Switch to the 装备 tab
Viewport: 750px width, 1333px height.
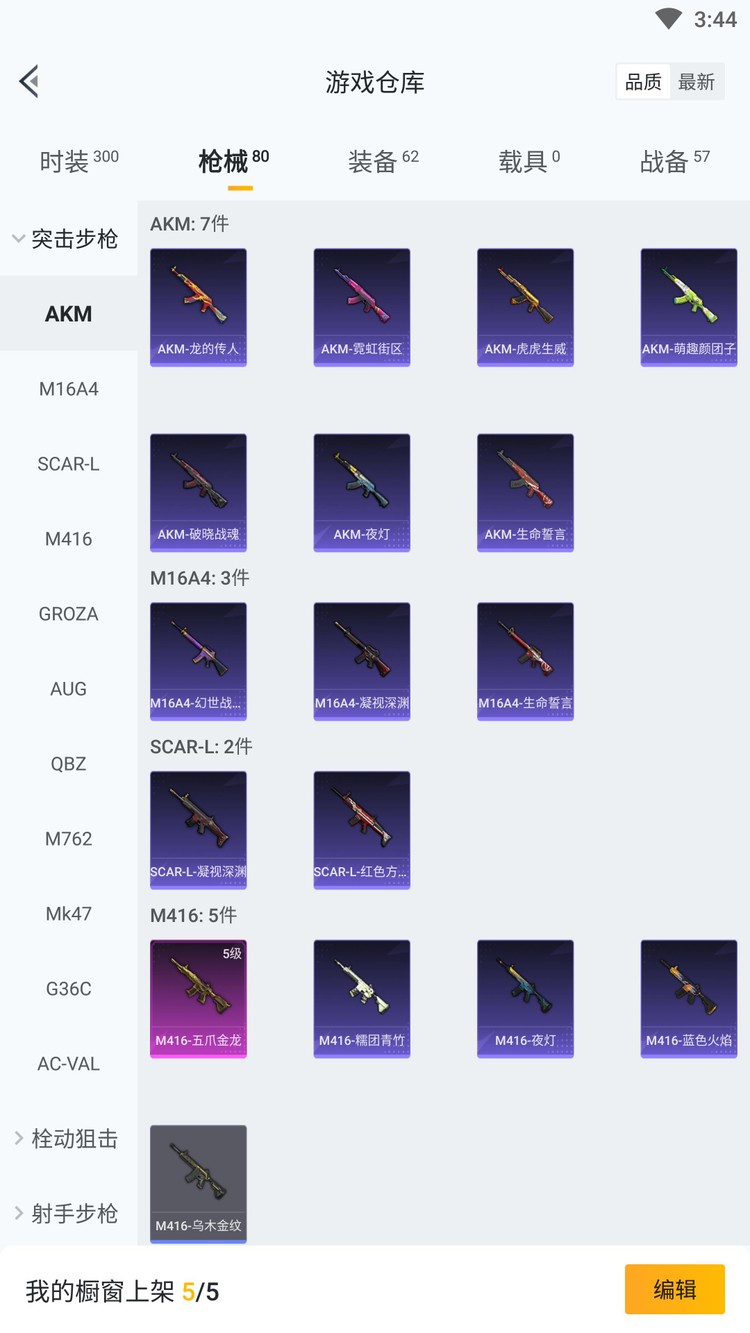click(383, 160)
